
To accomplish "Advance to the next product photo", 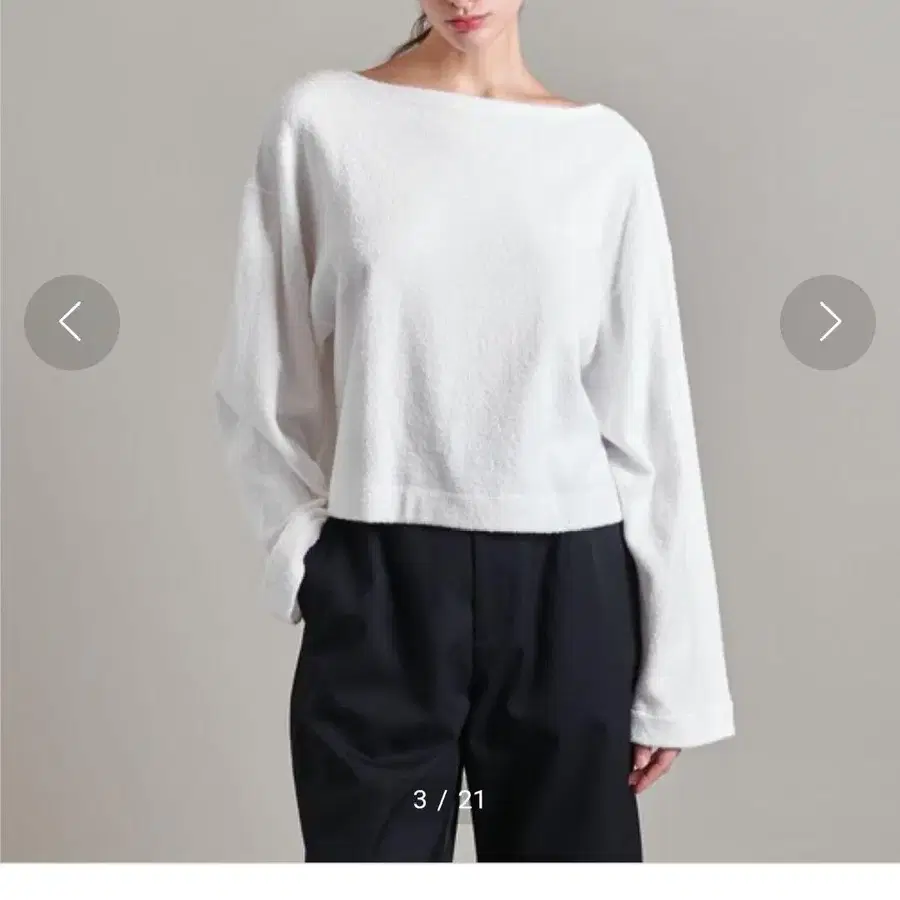I will point(828,322).
